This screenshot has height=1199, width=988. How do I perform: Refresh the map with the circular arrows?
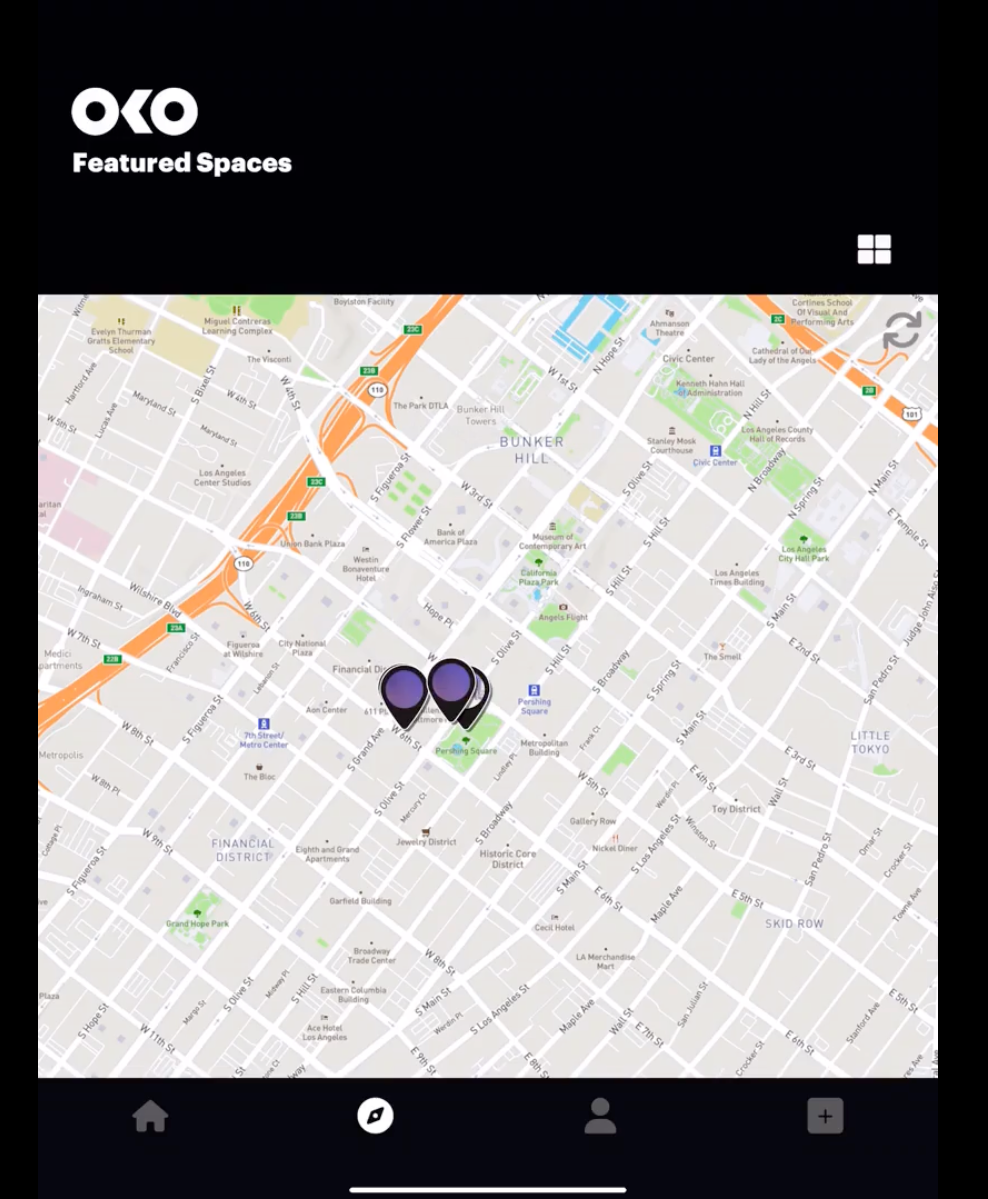click(x=902, y=331)
